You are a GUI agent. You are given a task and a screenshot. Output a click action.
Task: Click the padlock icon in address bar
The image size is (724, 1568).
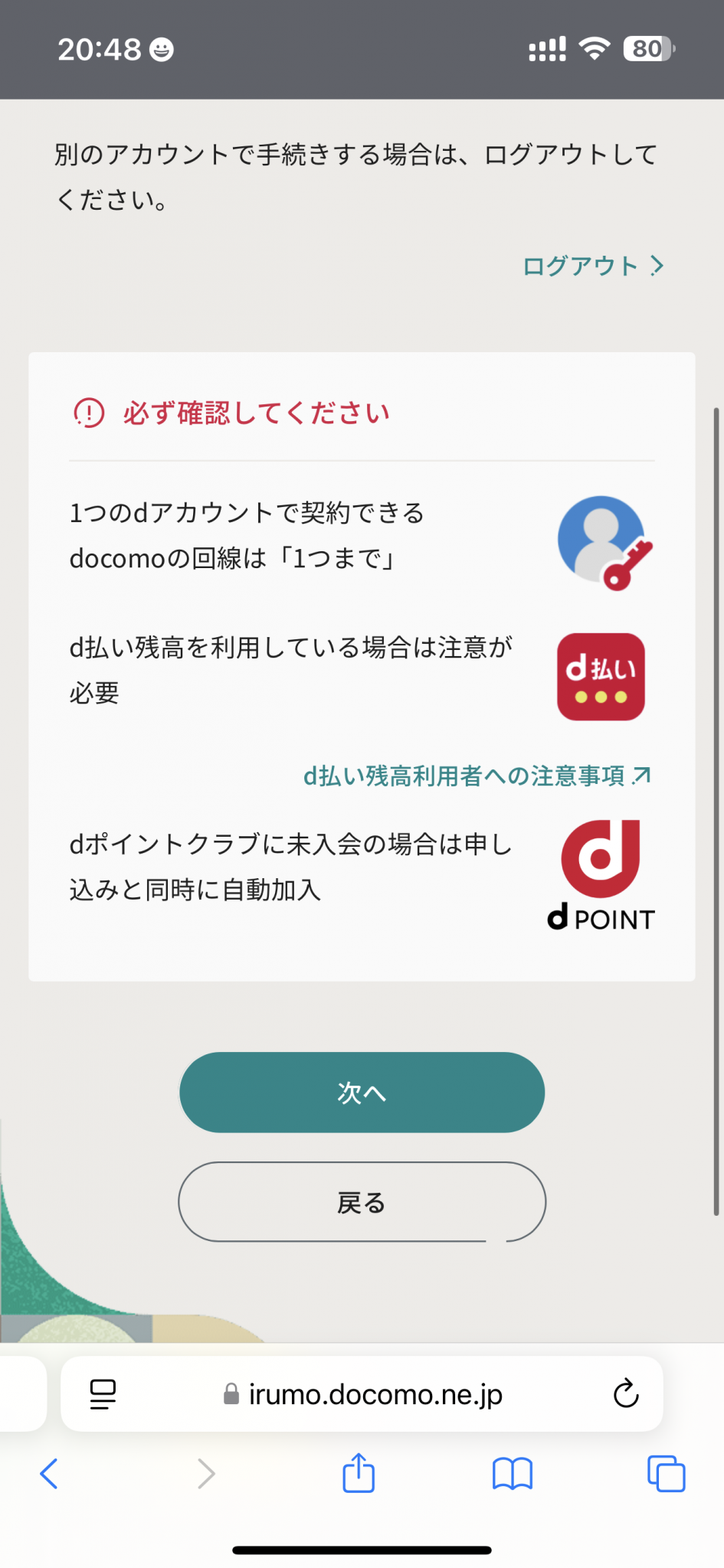click(232, 1394)
